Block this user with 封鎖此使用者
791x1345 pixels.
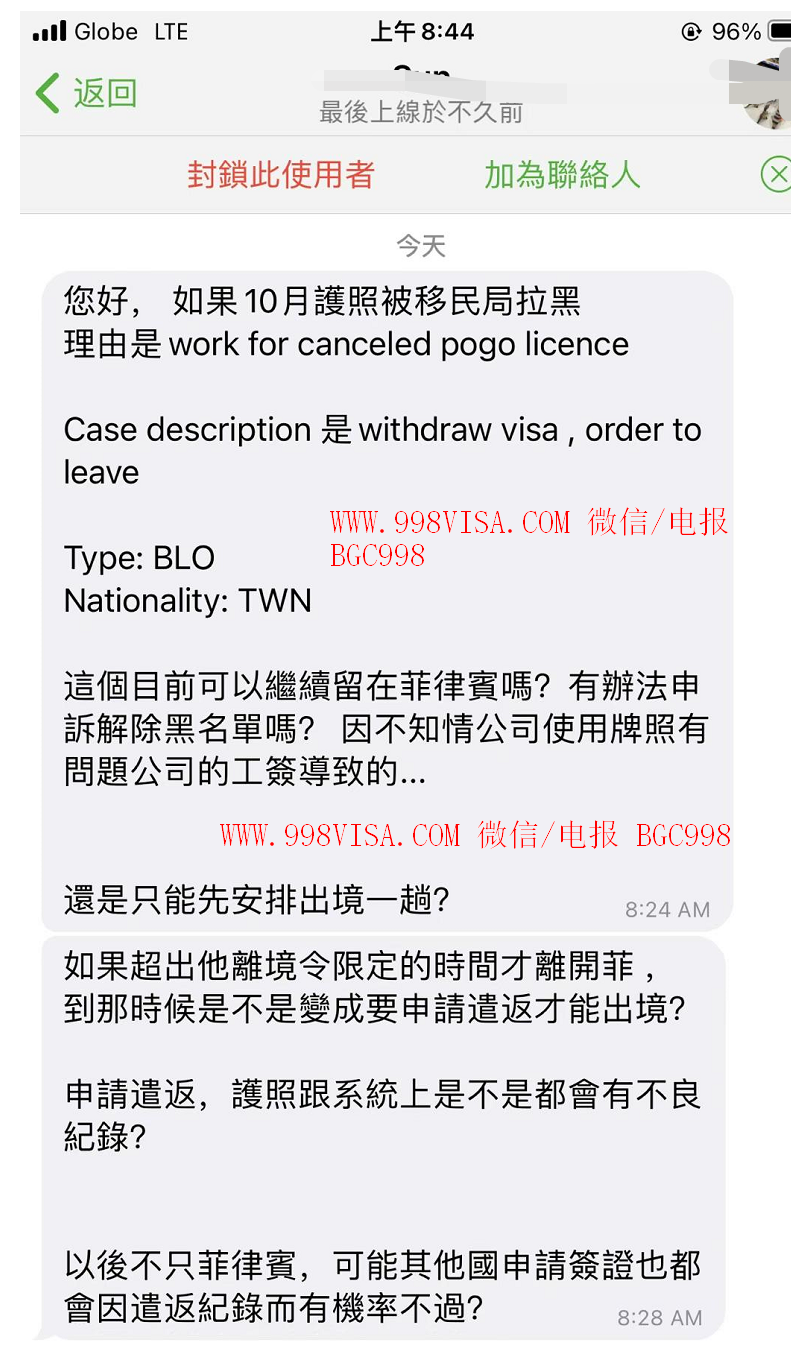(x=280, y=175)
